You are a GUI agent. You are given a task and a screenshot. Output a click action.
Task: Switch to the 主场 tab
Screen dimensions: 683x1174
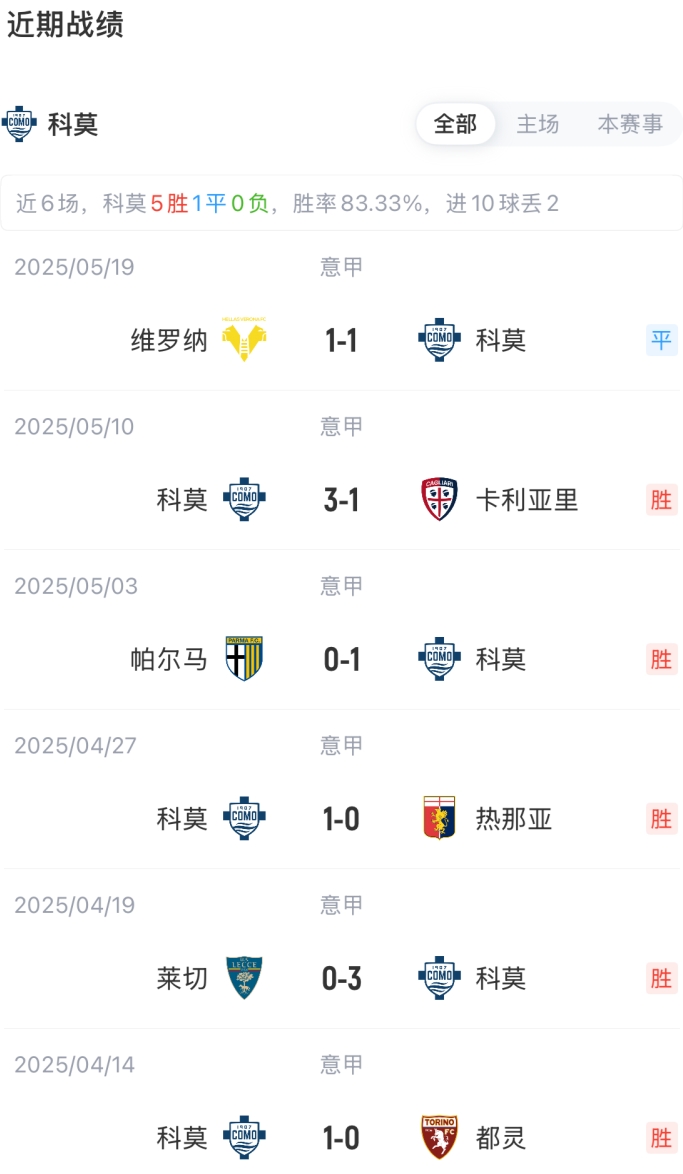point(537,125)
